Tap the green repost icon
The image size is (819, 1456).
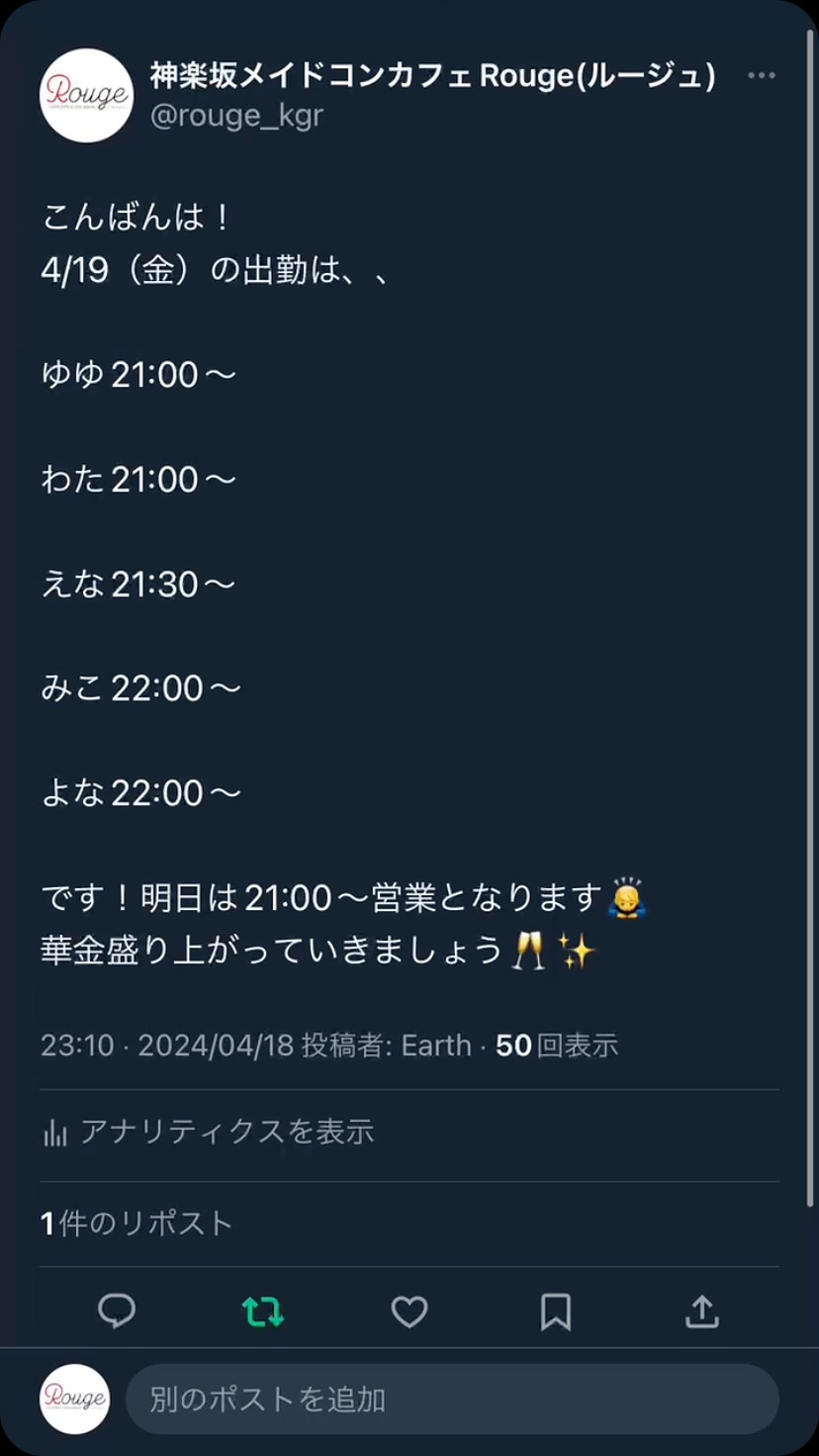point(263,1312)
